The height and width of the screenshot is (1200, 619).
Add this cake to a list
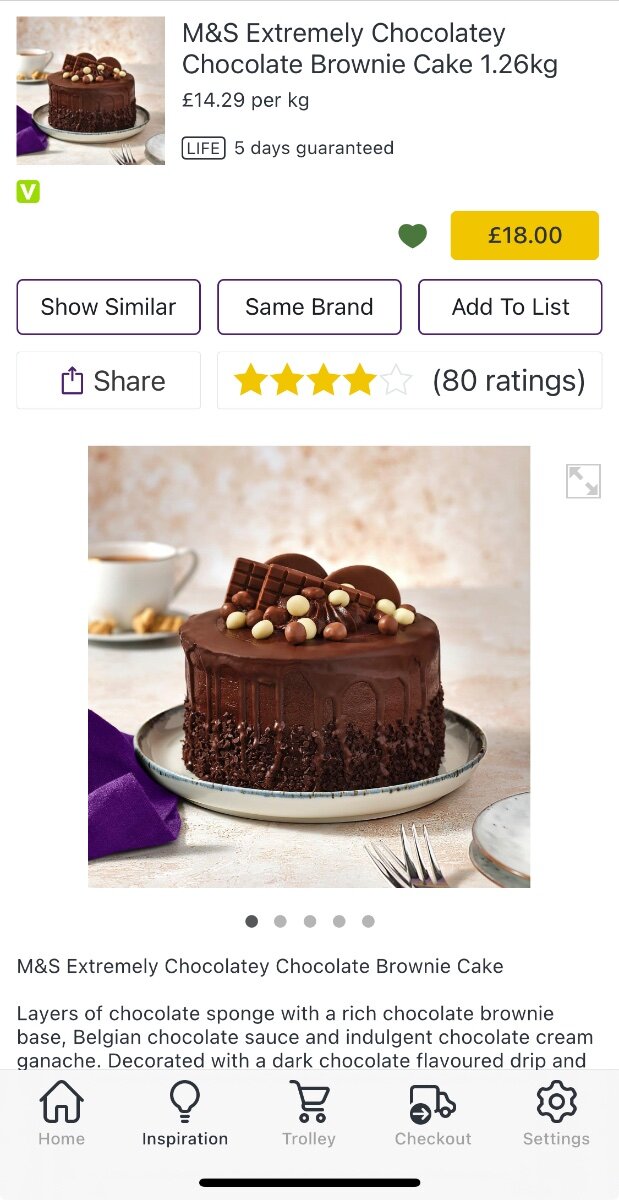(510, 307)
